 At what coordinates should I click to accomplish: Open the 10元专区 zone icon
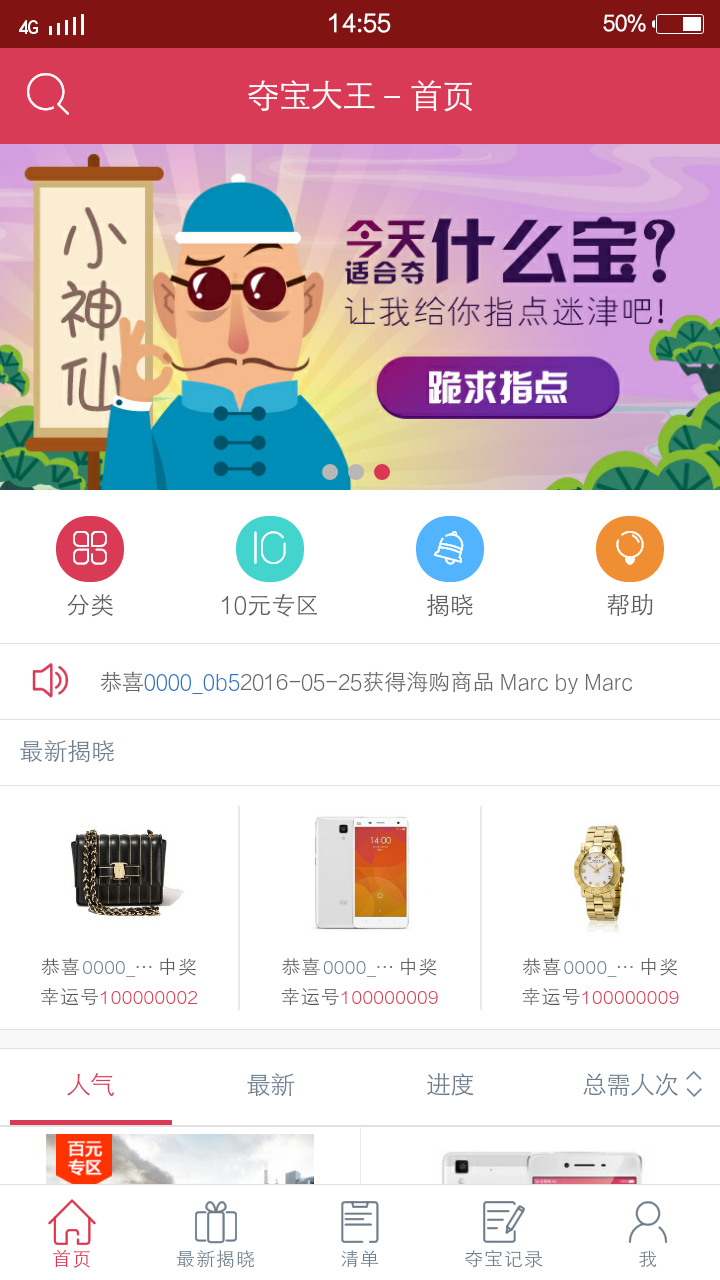(x=270, y=548)
